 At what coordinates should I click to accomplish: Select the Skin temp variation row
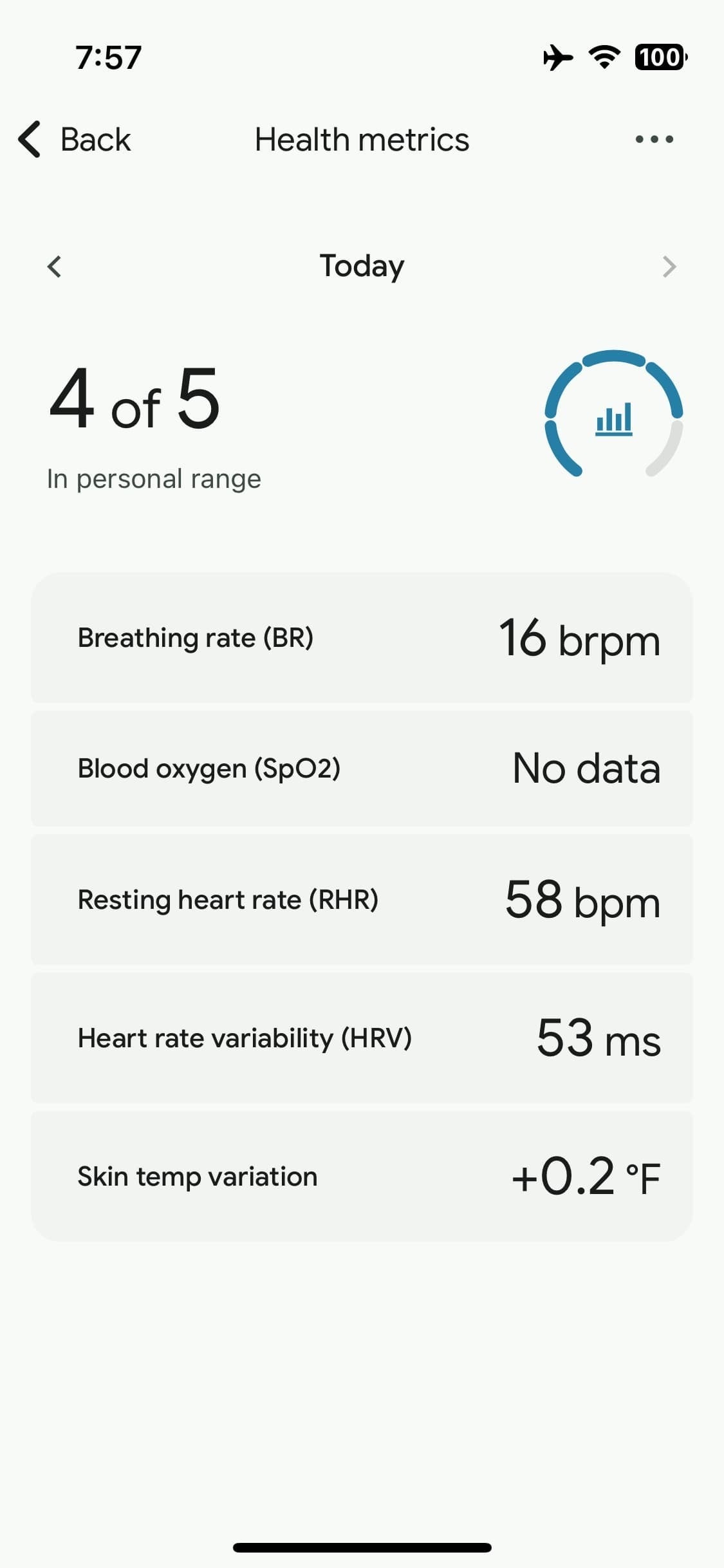pyautogui.click(x=362, y=1176)
